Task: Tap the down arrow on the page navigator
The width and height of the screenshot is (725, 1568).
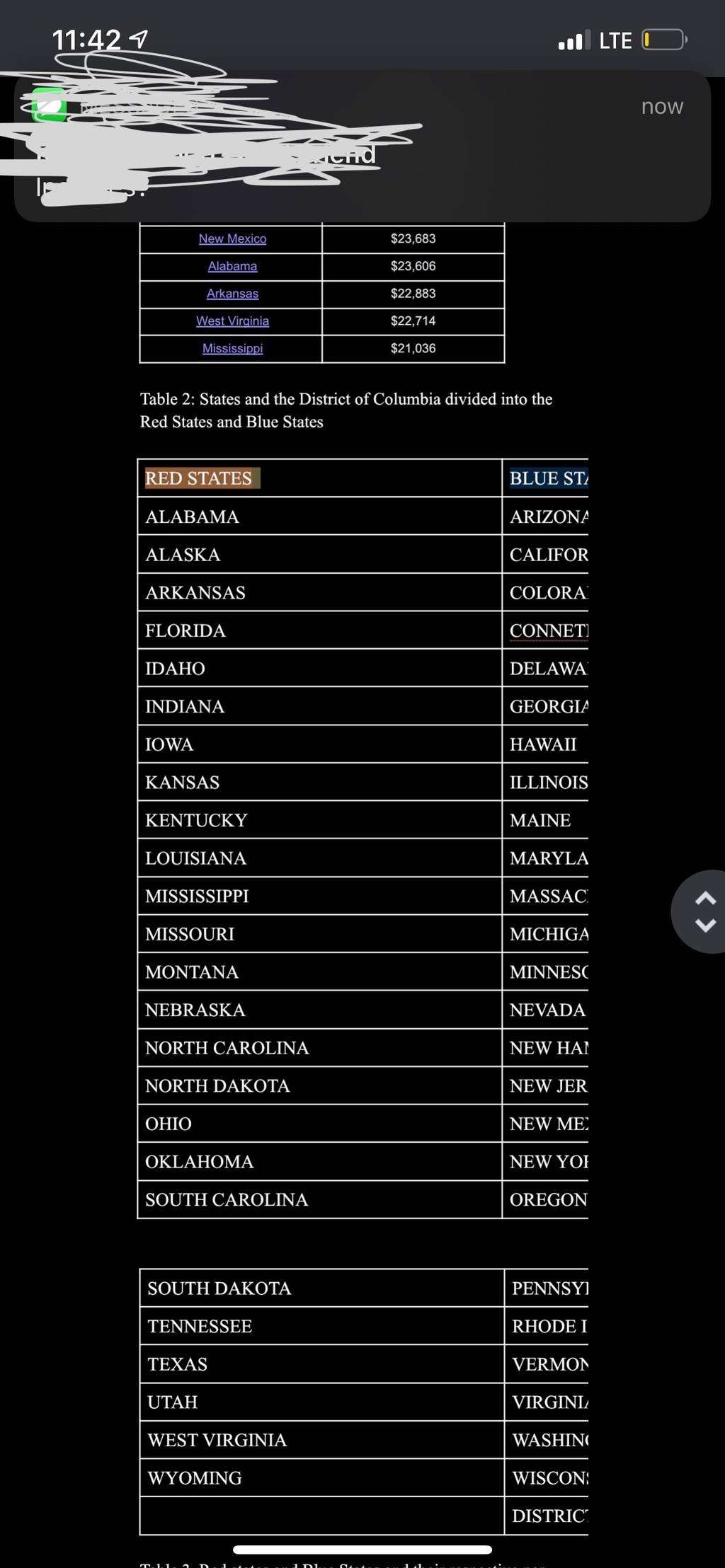Action: click(x=706, y=924)
